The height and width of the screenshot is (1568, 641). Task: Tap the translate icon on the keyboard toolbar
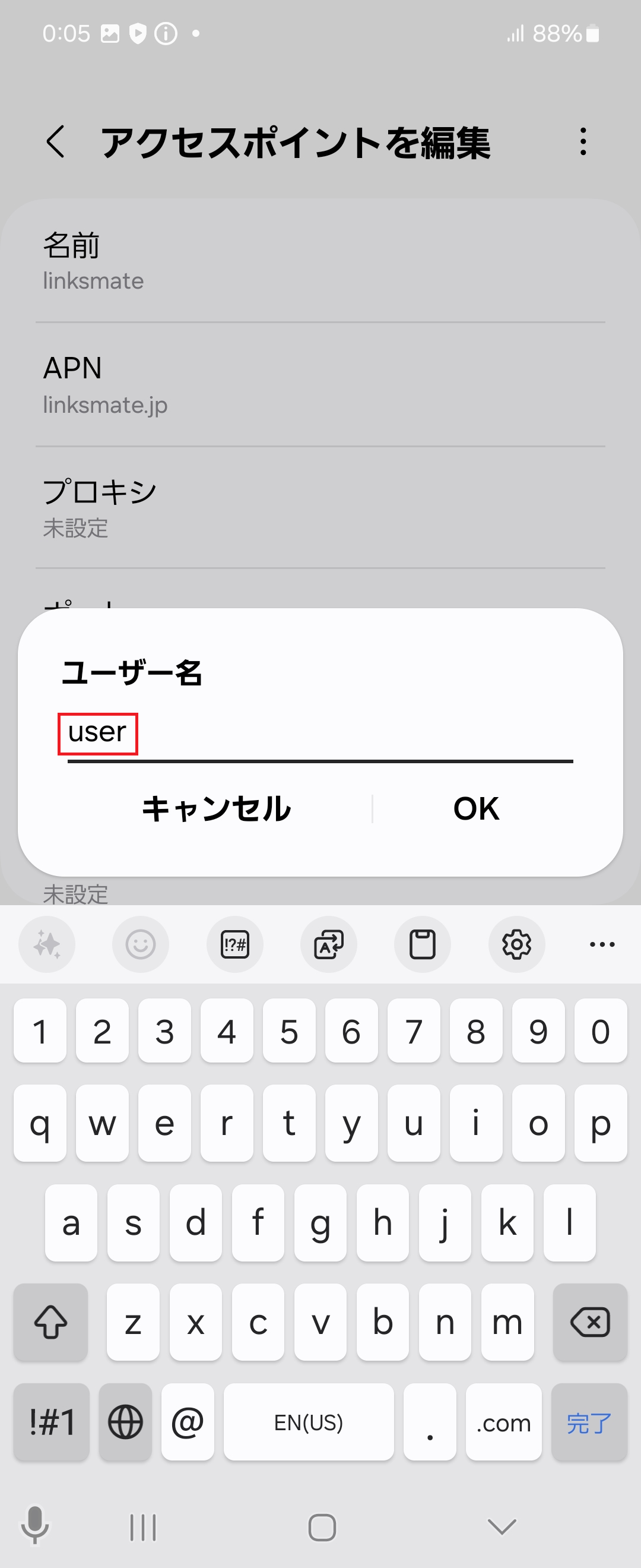pos(328,944)
